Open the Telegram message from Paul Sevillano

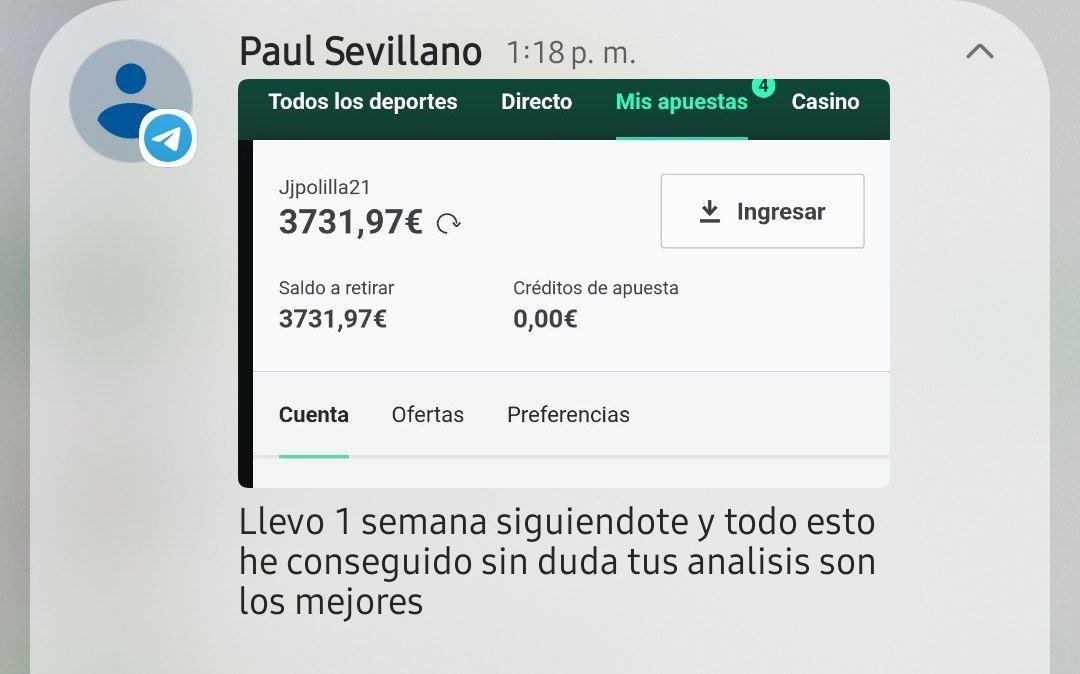556,562
